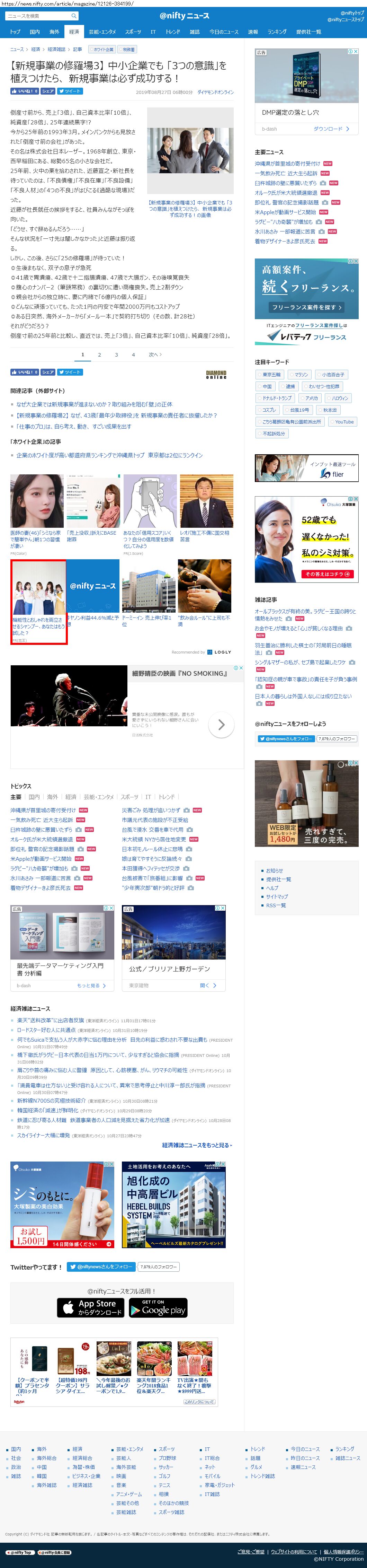This screenshot has height=1568, width=367.
Task: Go to page 2 of the article
Action: (x=99, y=354)
